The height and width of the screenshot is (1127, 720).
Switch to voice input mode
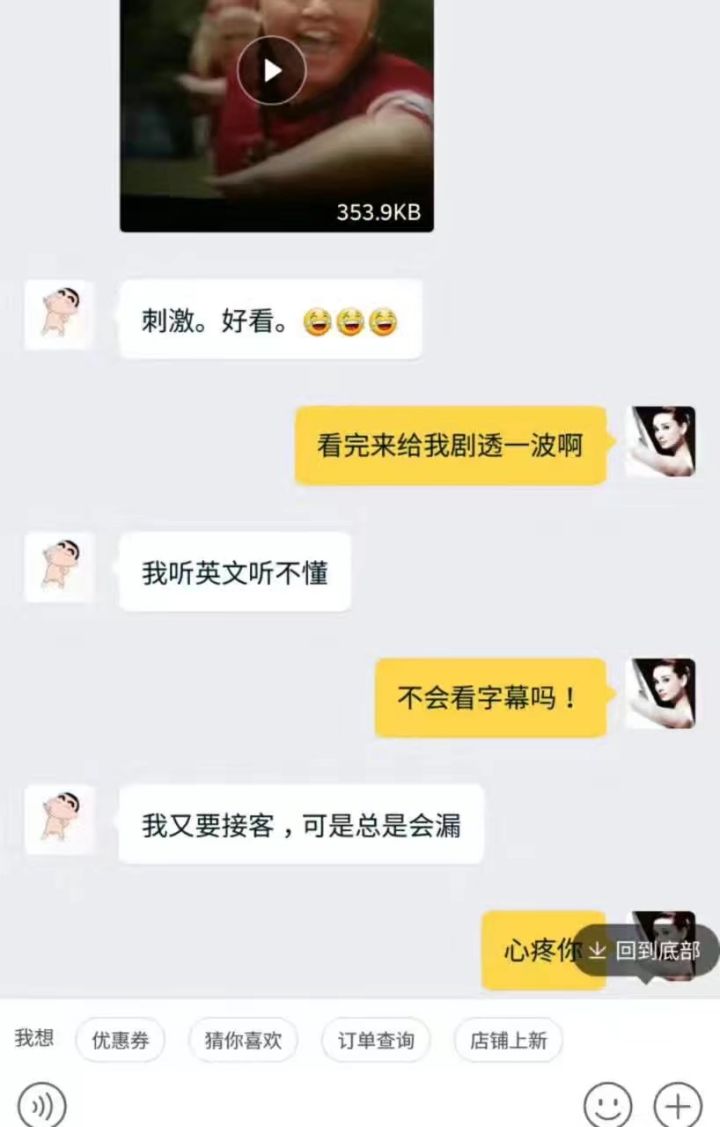click(42, 1105)
